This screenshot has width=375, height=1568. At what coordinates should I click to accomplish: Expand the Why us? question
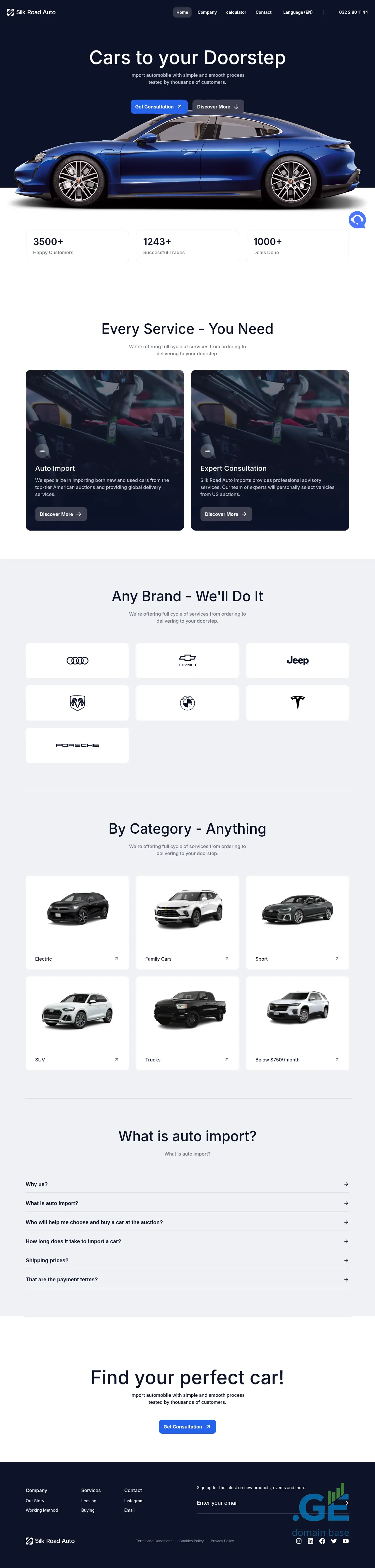coord(187,1185)
